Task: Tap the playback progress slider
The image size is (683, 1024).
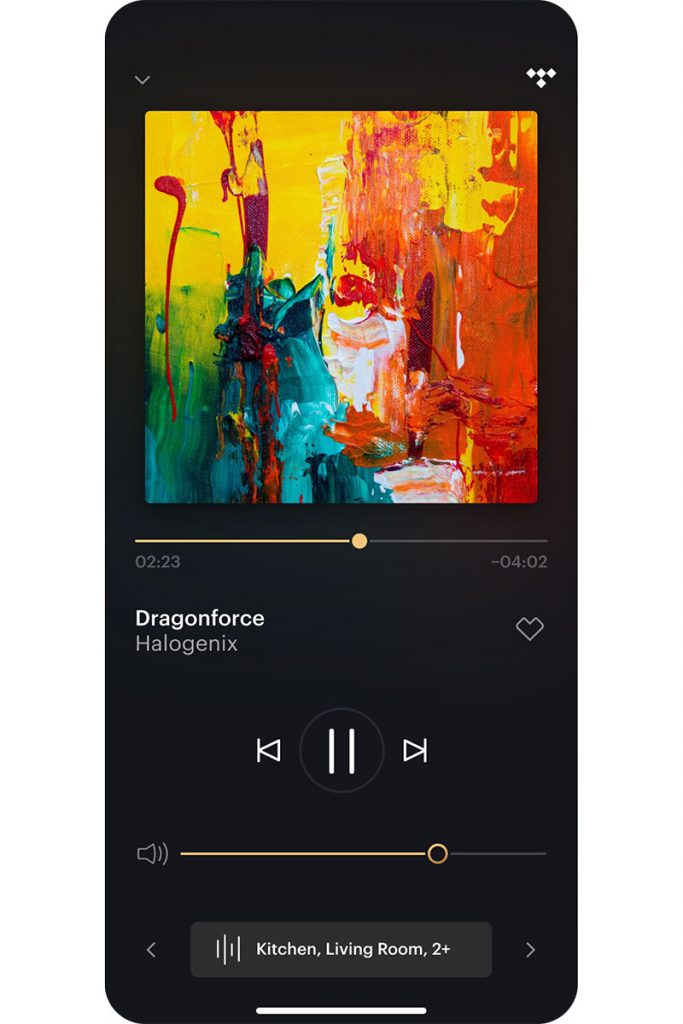Action: click(x=359, y=541)
